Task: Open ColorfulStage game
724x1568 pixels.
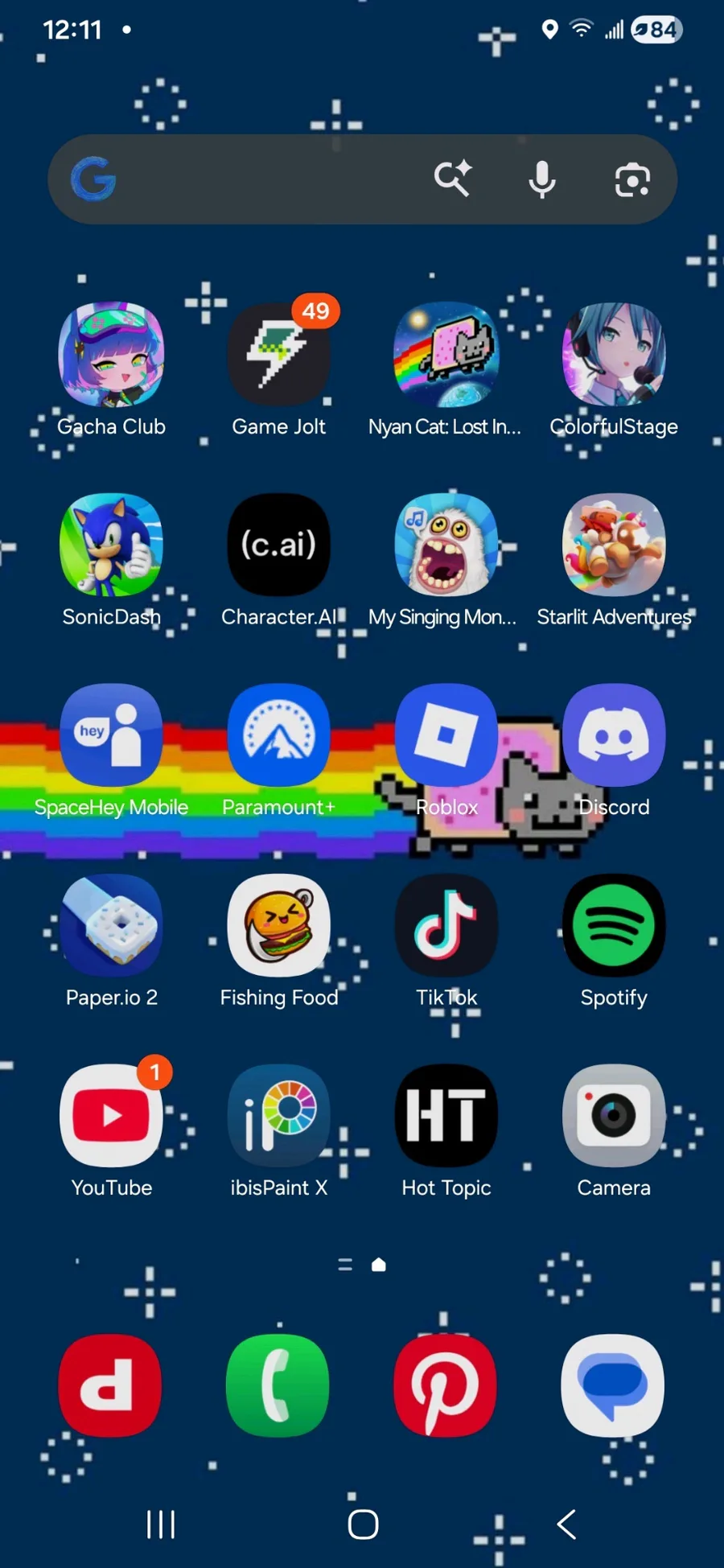Action: (614, 355)
